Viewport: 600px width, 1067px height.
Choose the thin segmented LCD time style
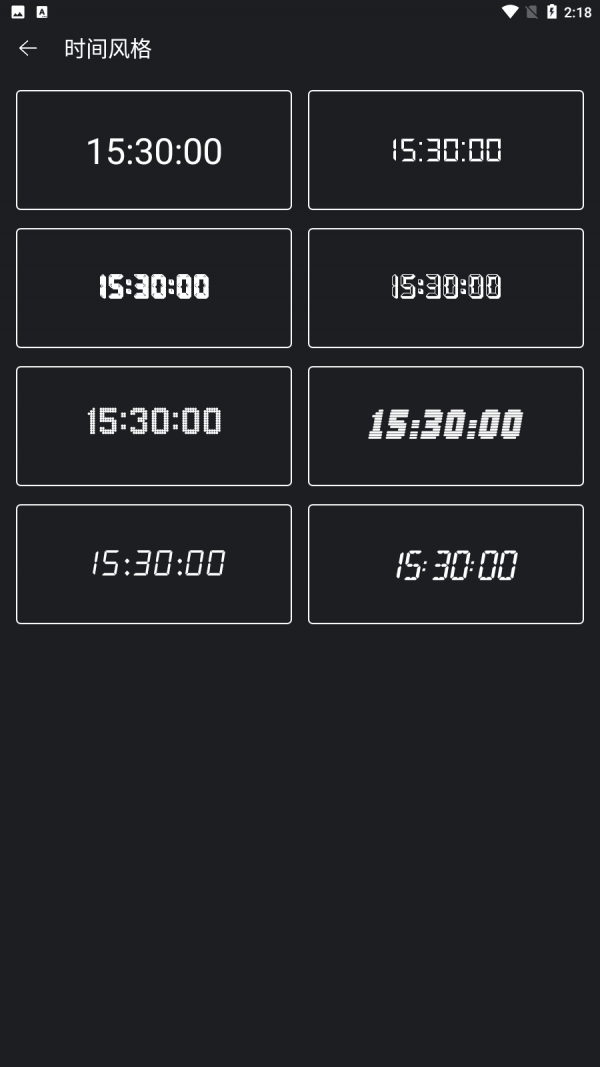tap(445, 150)
